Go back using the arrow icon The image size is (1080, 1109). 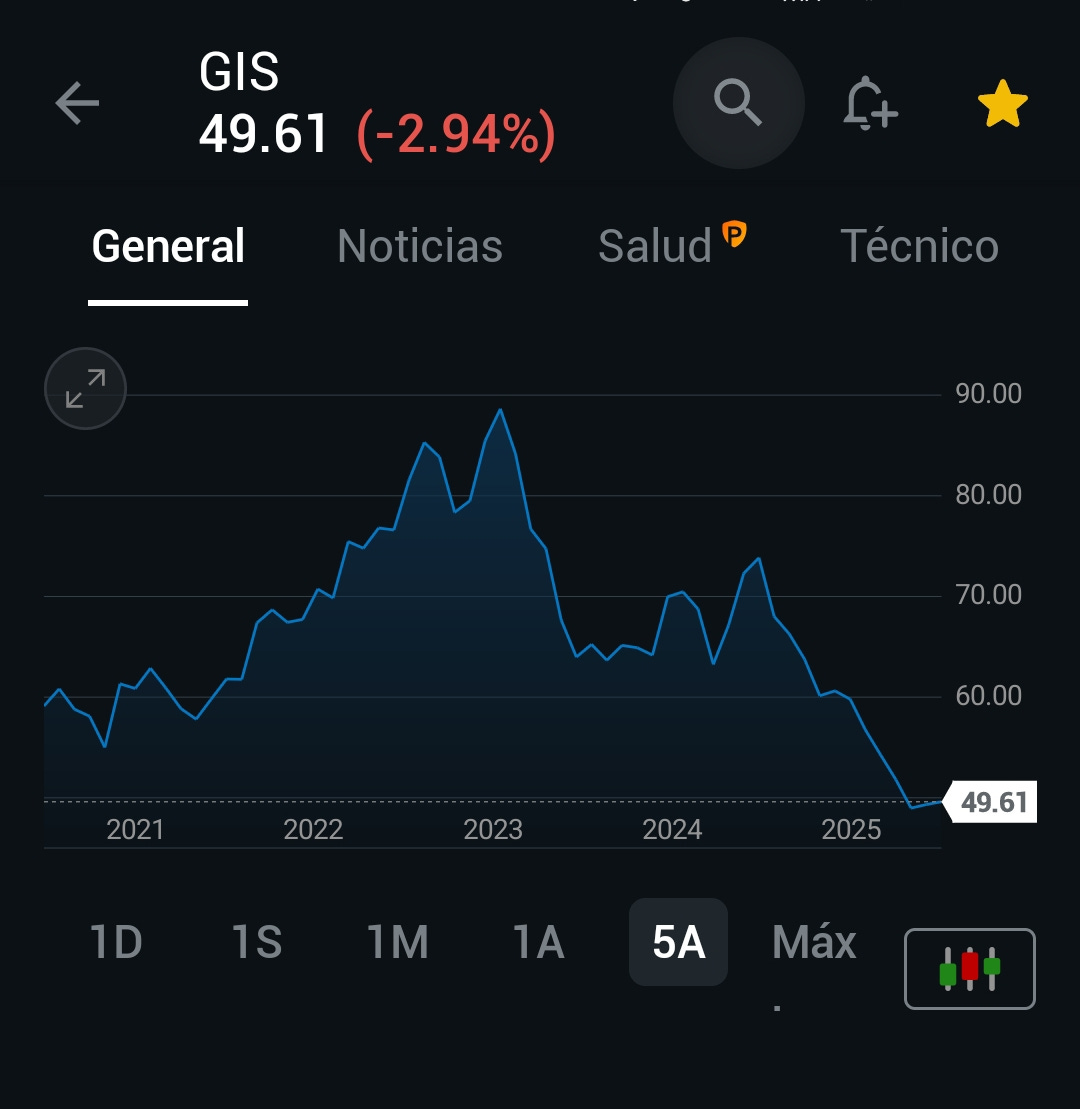(x=77, y=103)
